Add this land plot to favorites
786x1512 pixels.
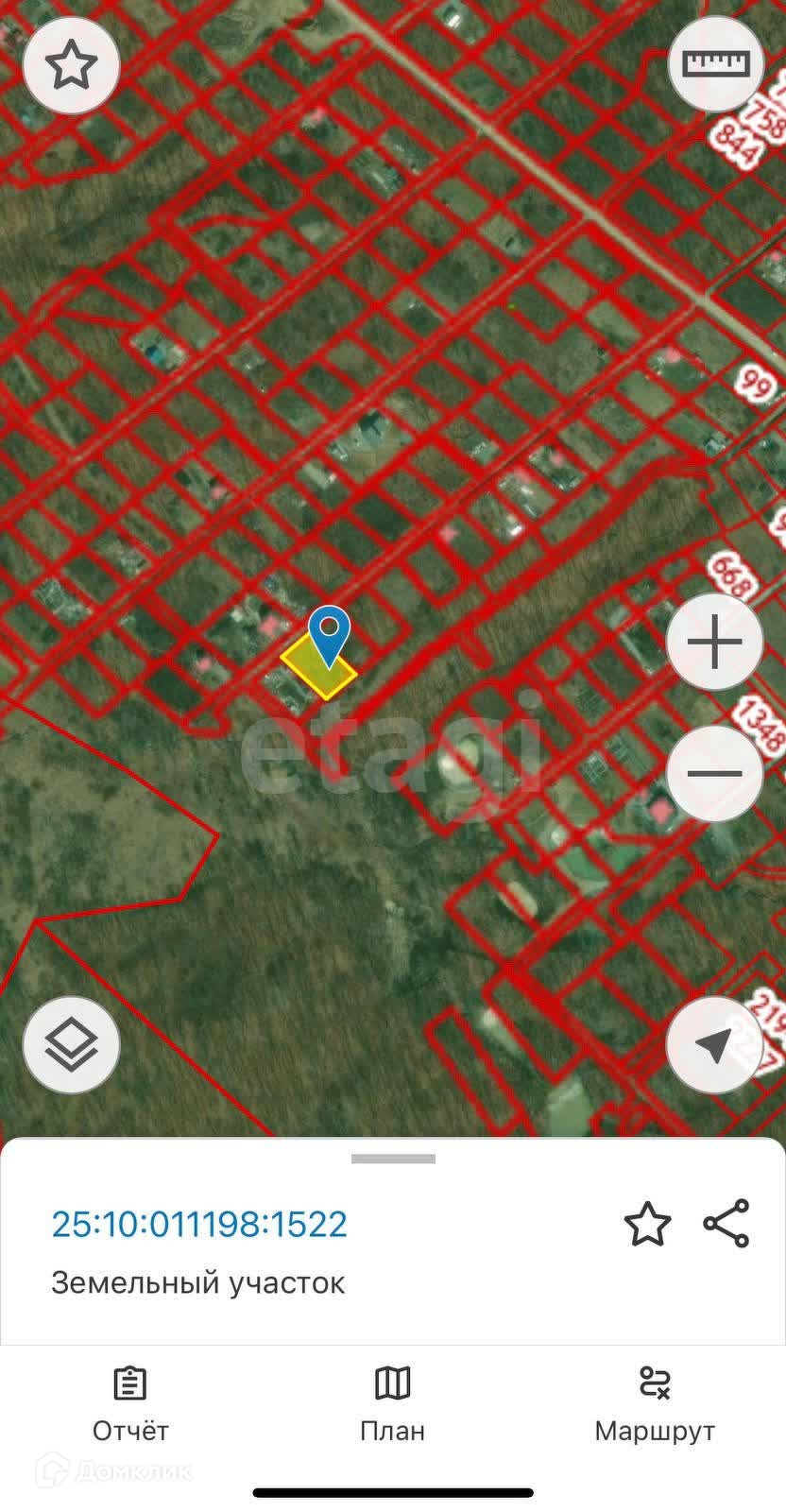[x=647, y=1224]
